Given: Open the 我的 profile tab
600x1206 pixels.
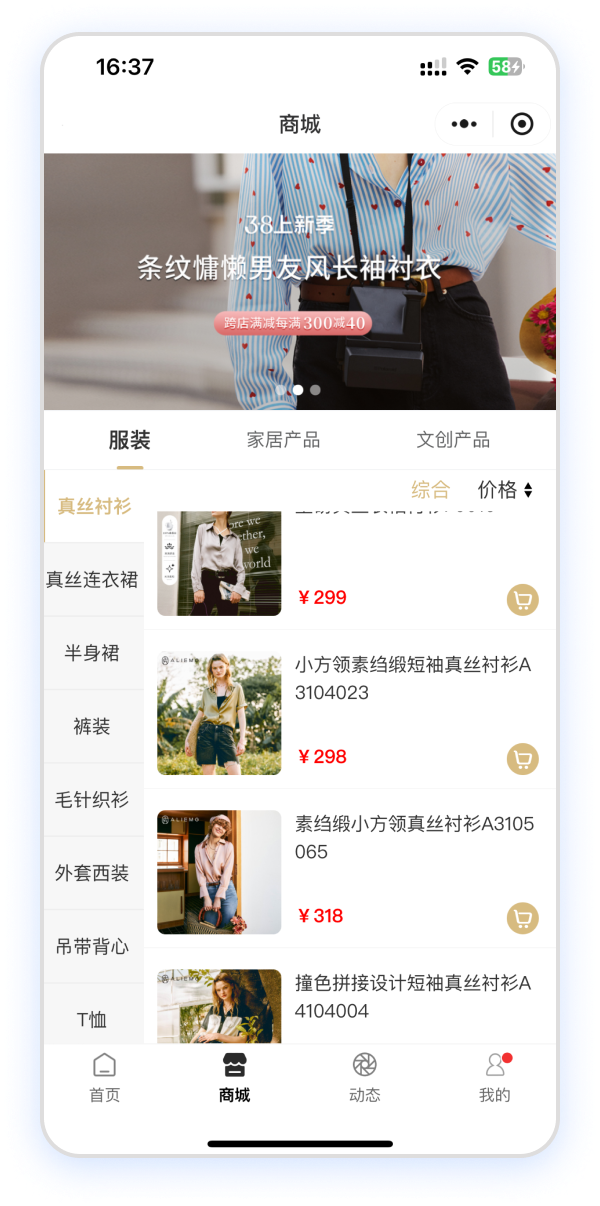Looking at the screenshot, I should click(494, 1077).
